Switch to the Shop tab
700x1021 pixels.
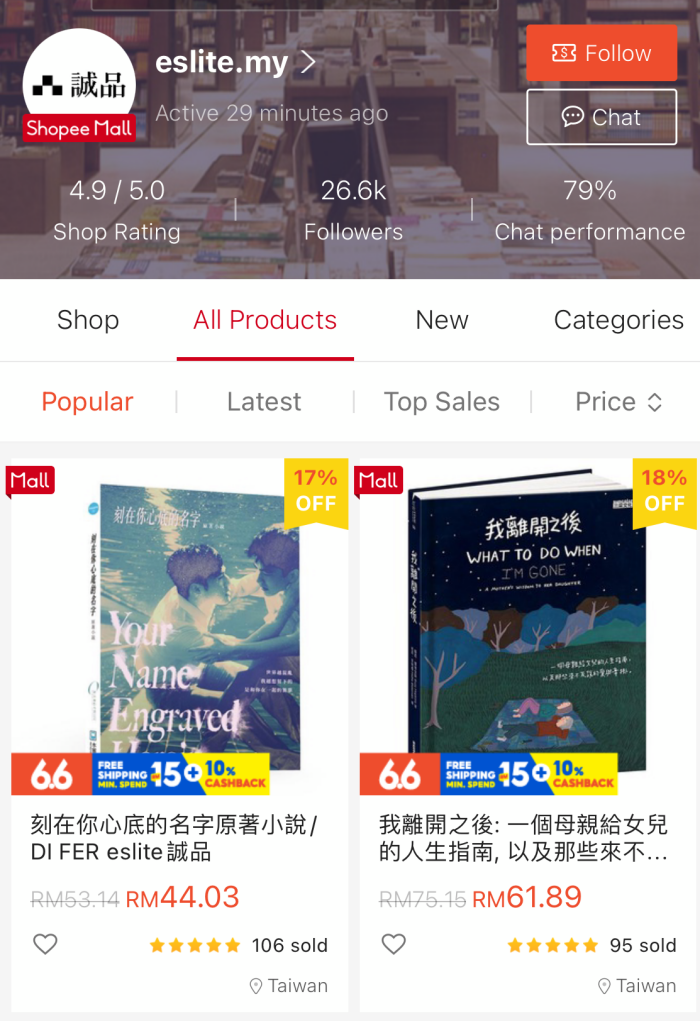point(88,320)
